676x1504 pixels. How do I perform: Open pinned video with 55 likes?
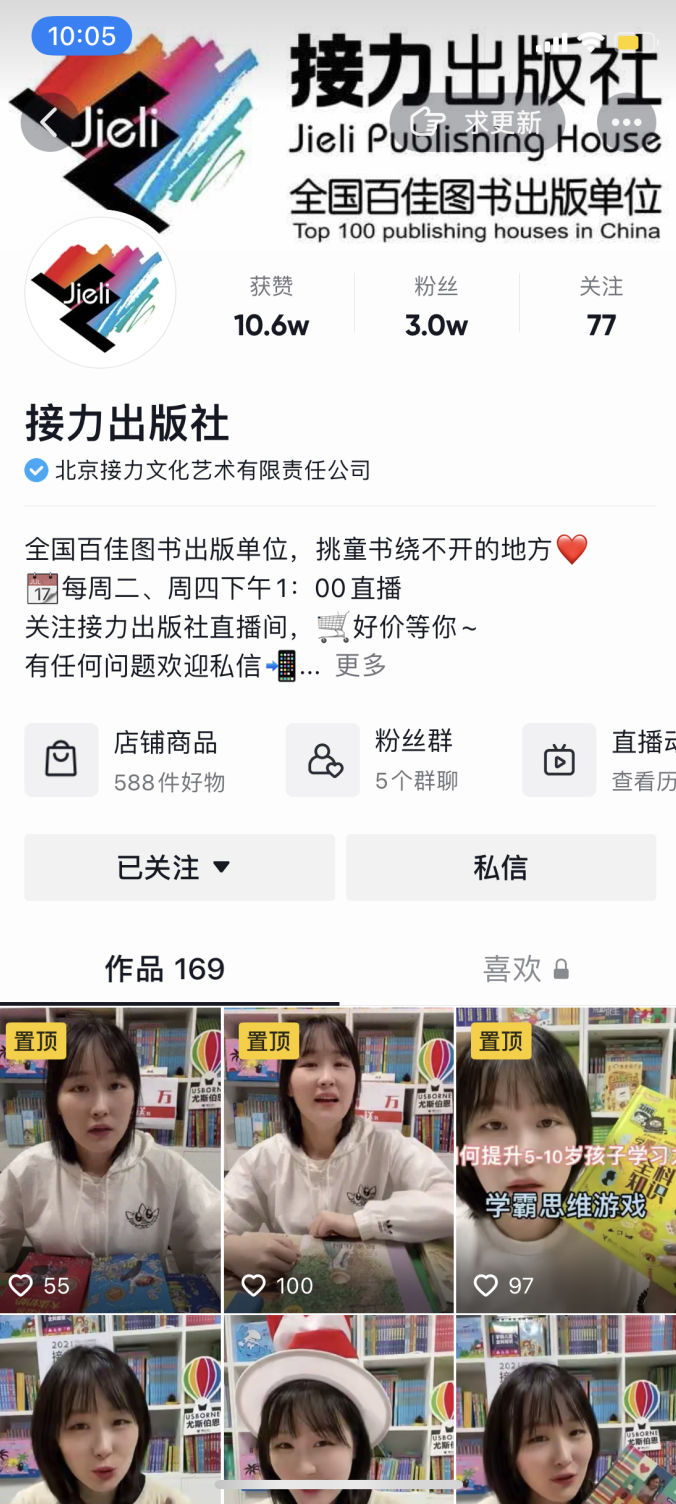tap(110, 1160)
